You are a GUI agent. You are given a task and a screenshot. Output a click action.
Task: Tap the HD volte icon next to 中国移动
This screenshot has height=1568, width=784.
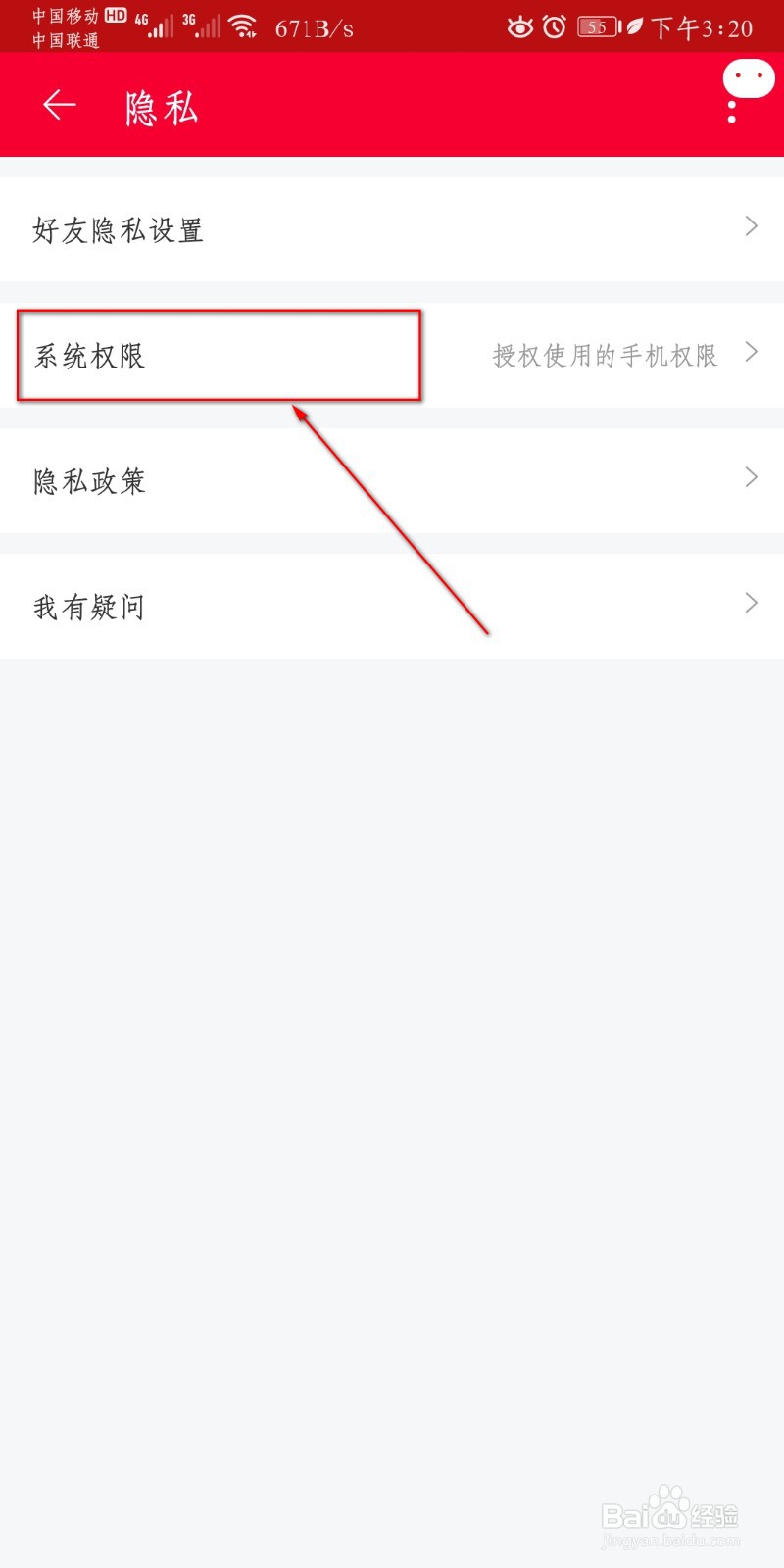(116, 15)
